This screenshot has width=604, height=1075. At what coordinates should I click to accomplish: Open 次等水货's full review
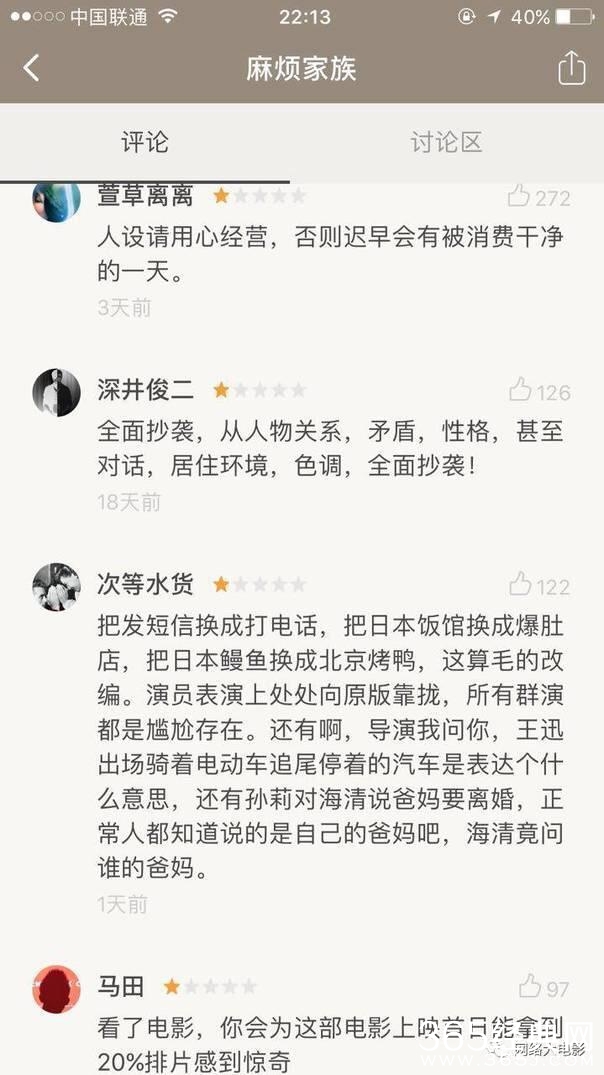(x=330, y=746)
